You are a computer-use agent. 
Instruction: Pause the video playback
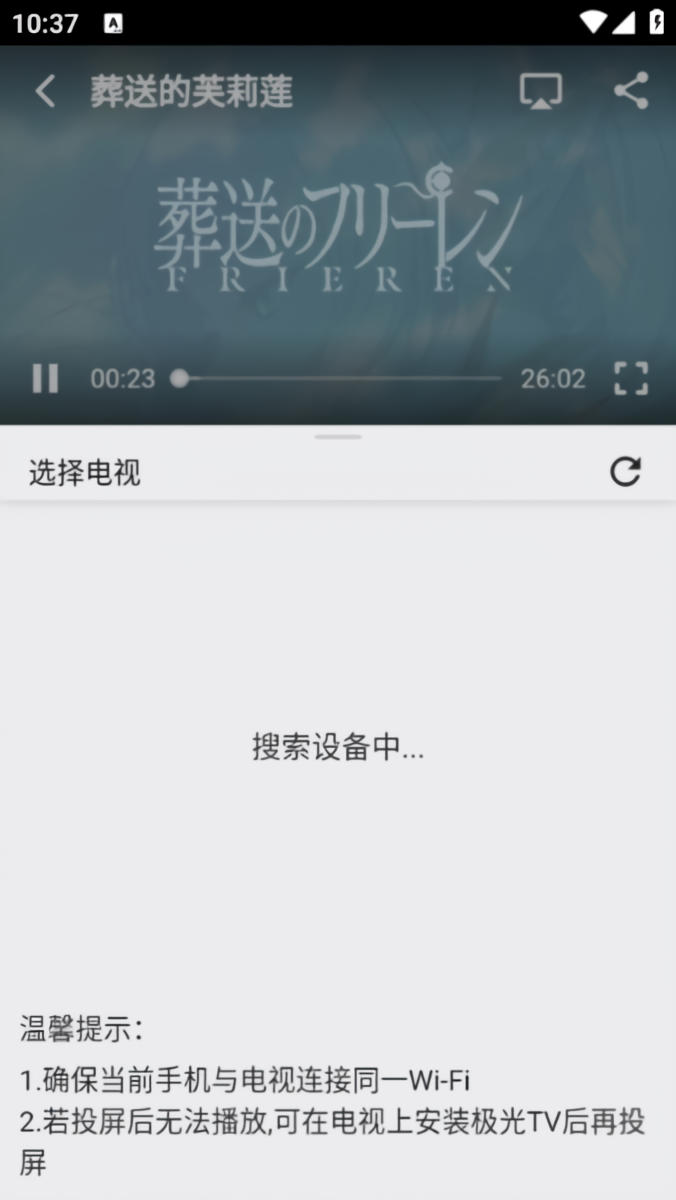pyautogui.click(x=45, y=378)
